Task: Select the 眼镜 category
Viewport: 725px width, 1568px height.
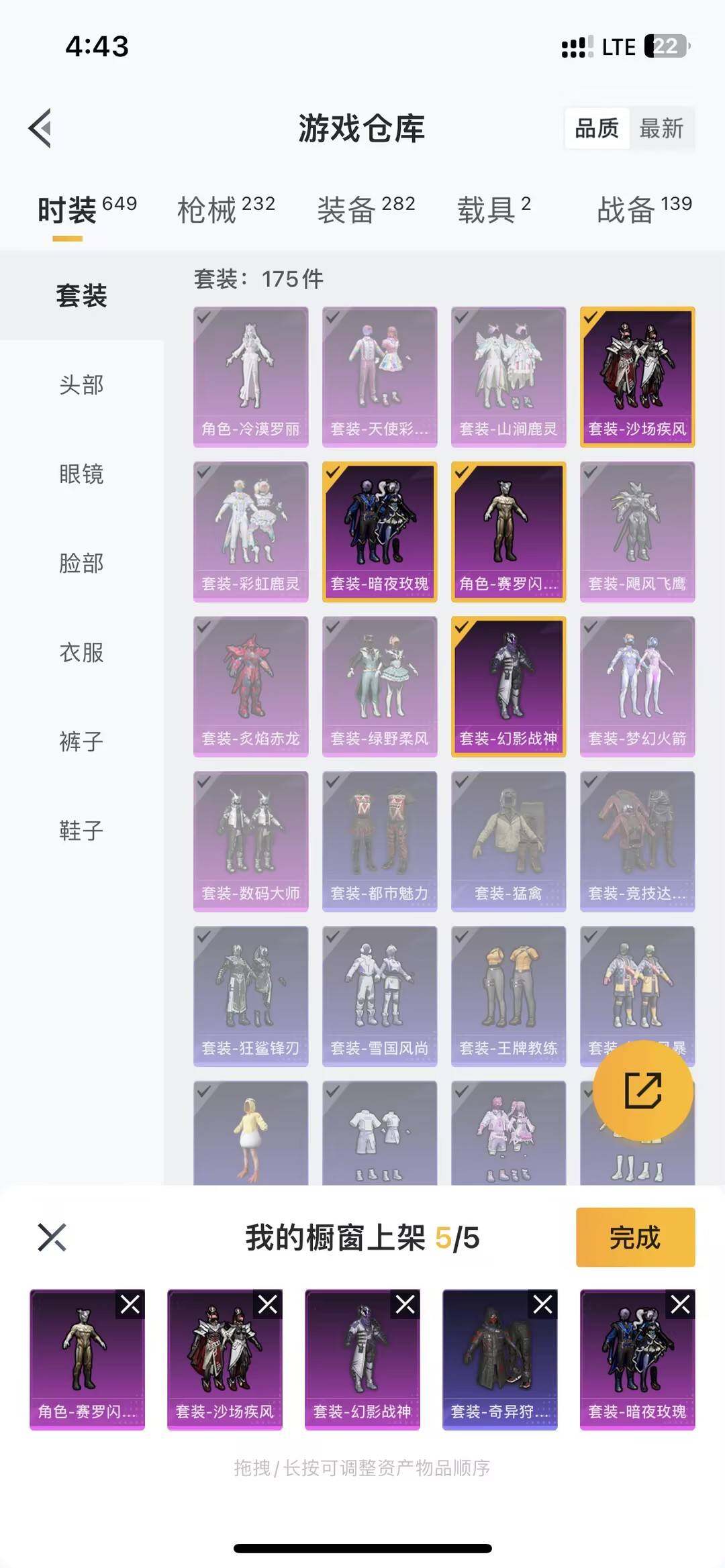Action: point(81,475)
